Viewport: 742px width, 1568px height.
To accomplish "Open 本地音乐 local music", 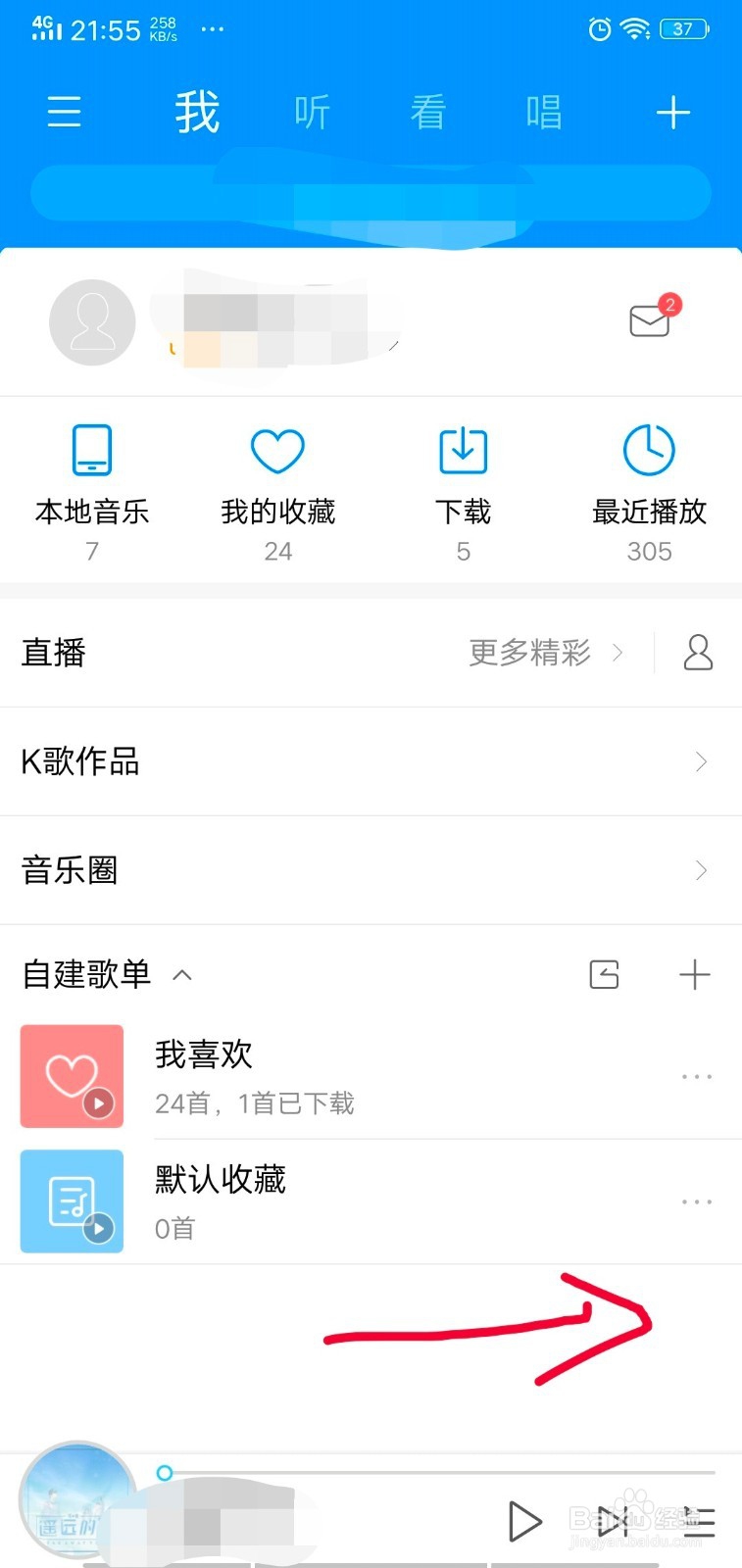I will tap(92, 490).
